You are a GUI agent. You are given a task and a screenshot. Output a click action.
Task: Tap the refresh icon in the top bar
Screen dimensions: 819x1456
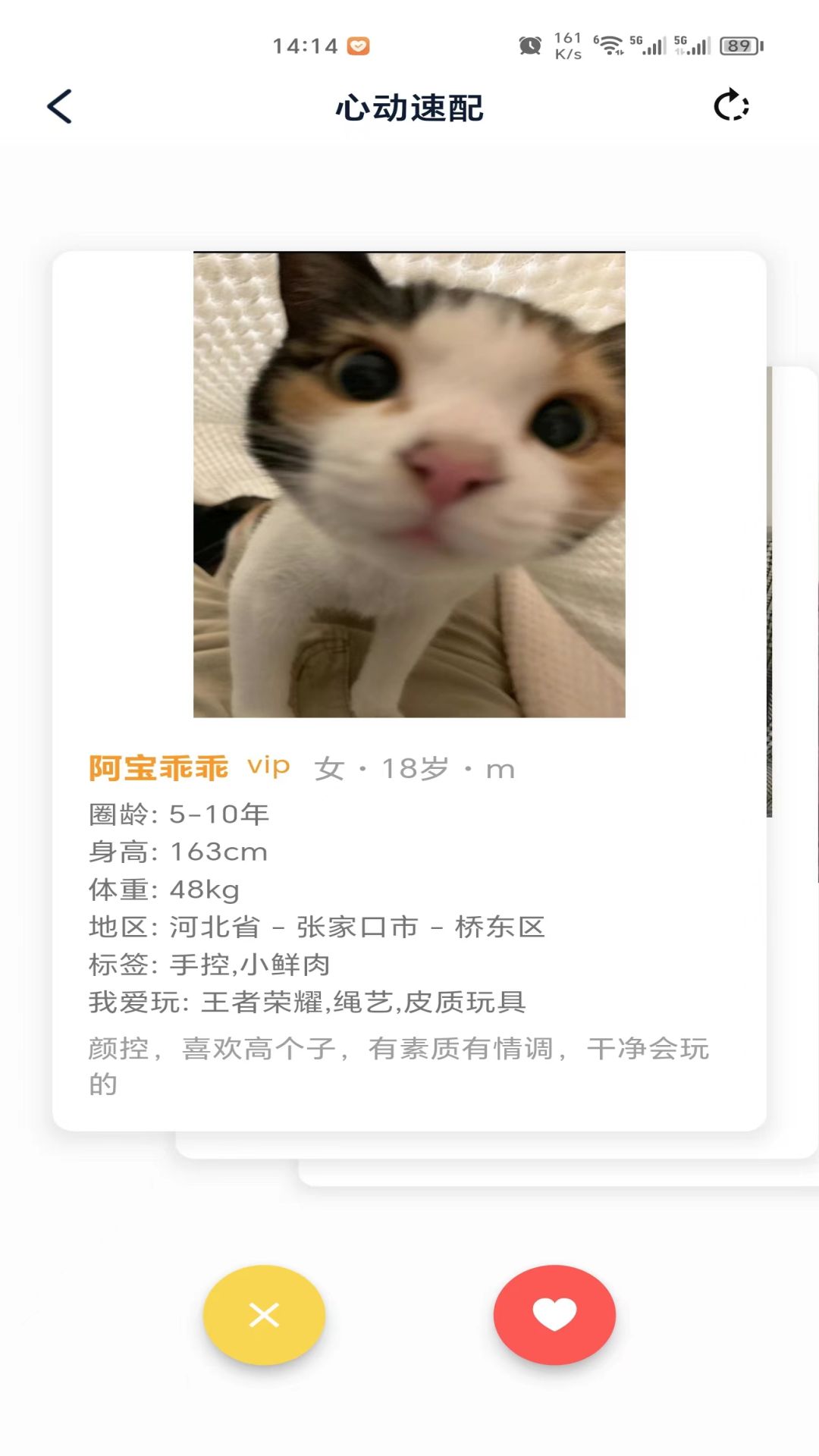732,106
